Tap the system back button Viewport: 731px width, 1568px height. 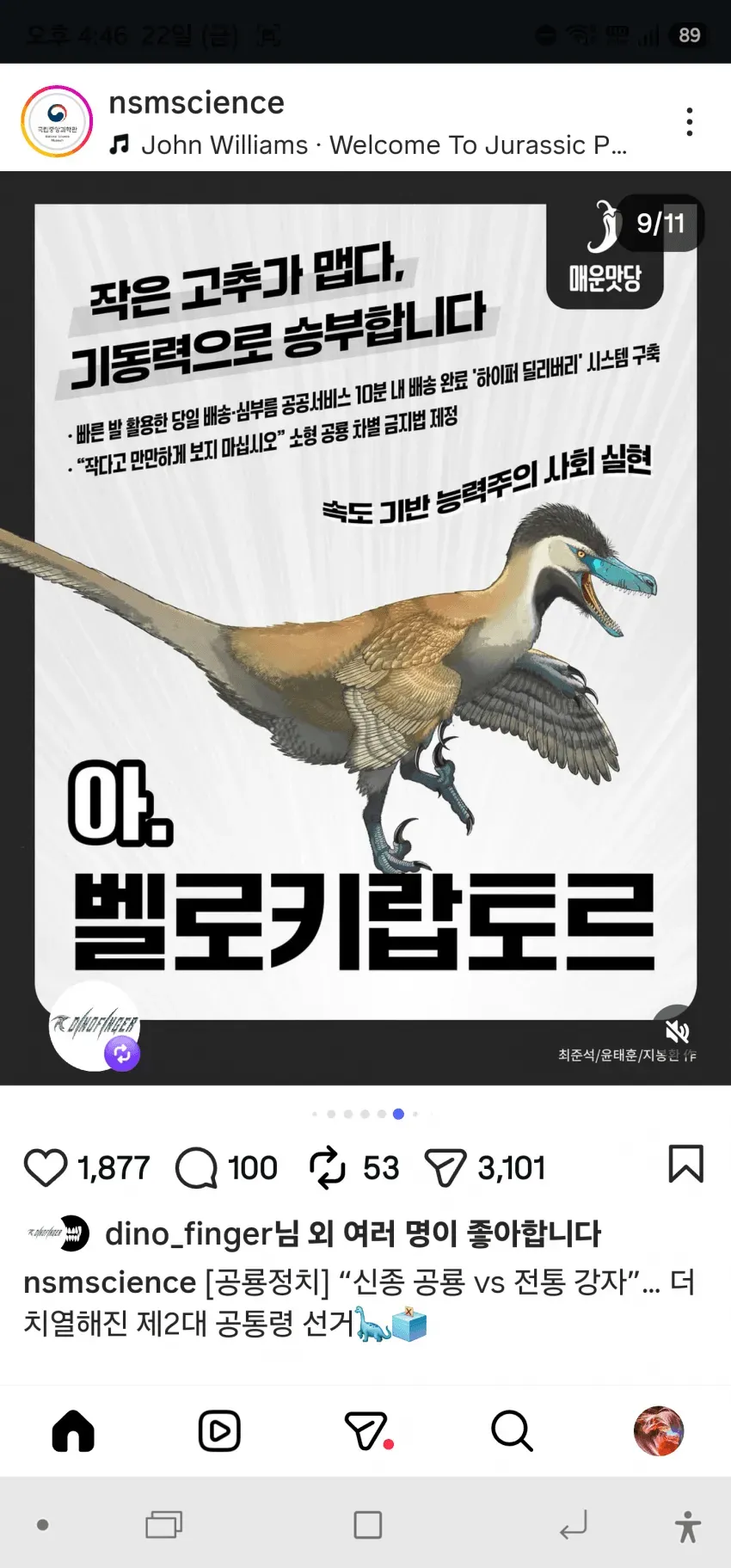pyautogui.click(x=574, y=1525)
